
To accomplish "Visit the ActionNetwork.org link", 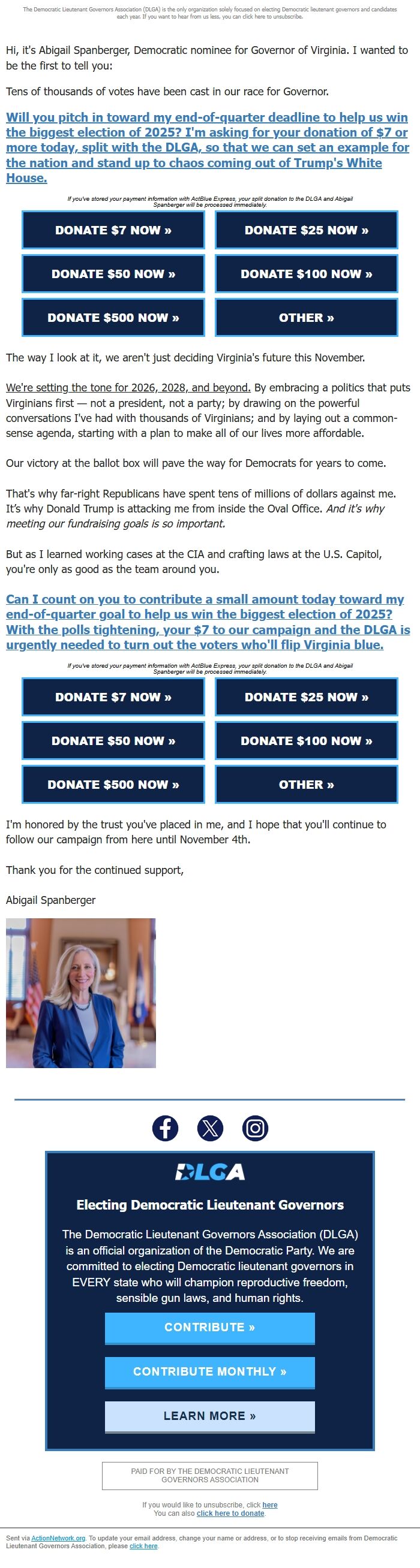I will [59, 1538].
